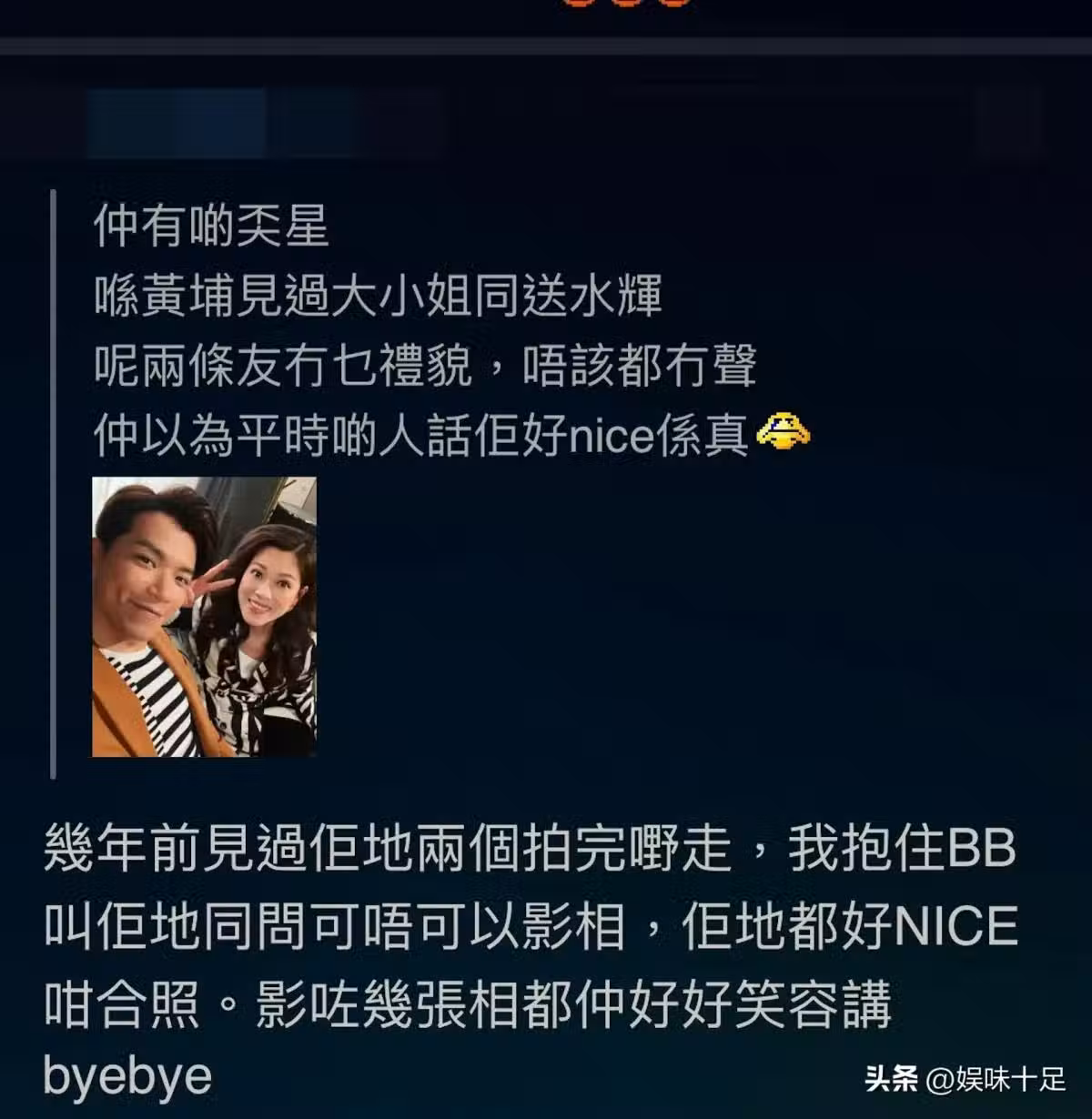This screenshot has height=1119, width=1092.
Task: Open the selfie photo in the quoted post
Action: tap(205, 617)
